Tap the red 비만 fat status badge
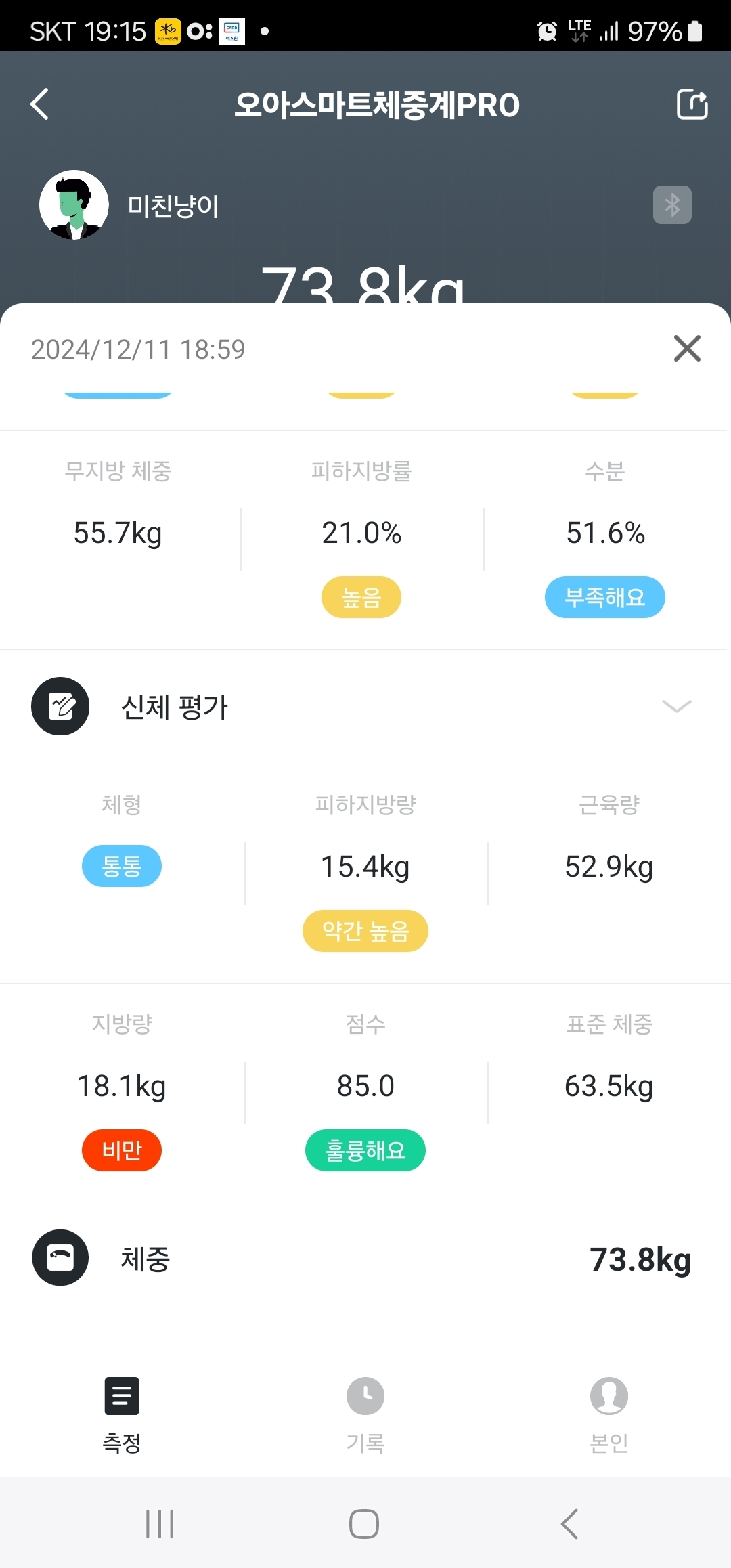 (121, 1150)
